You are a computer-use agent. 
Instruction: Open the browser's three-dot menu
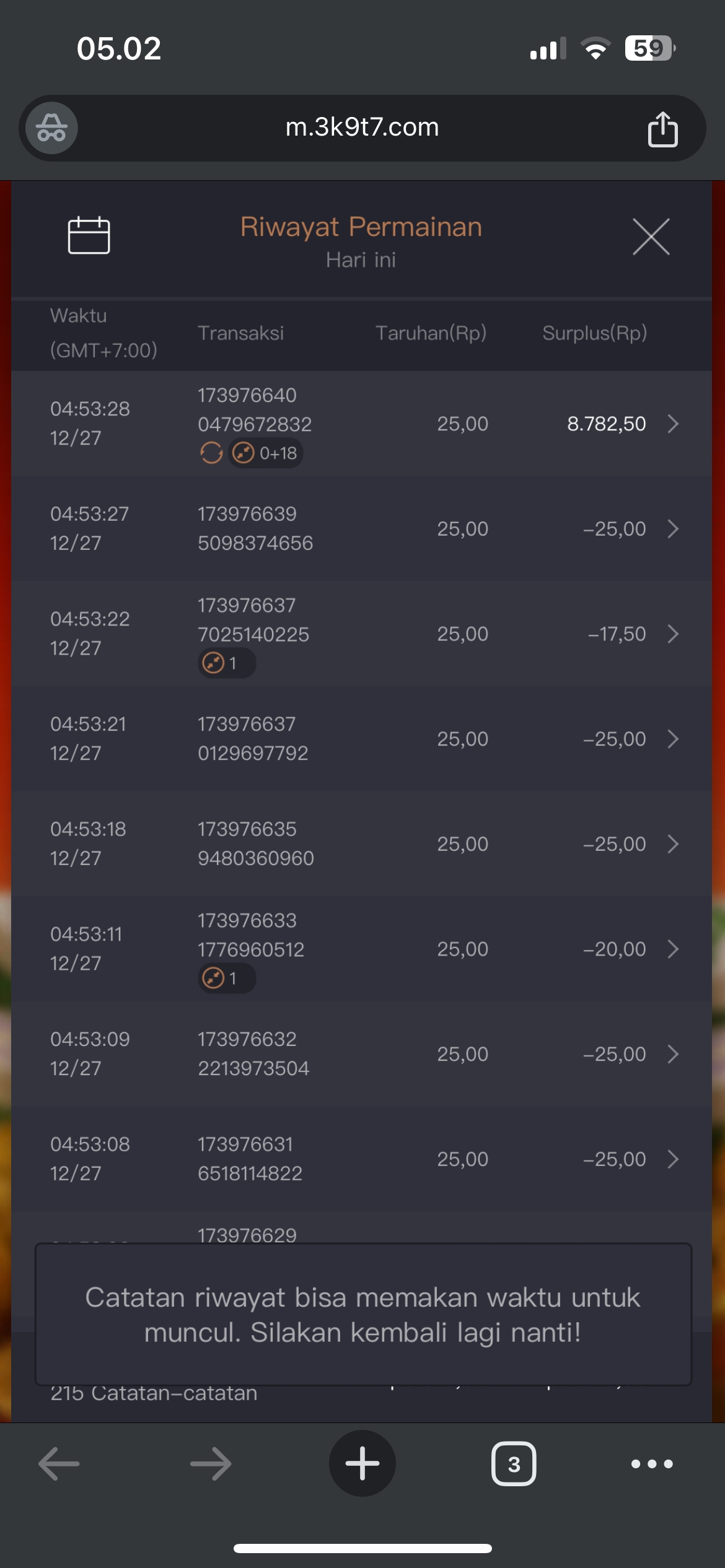651,1464
